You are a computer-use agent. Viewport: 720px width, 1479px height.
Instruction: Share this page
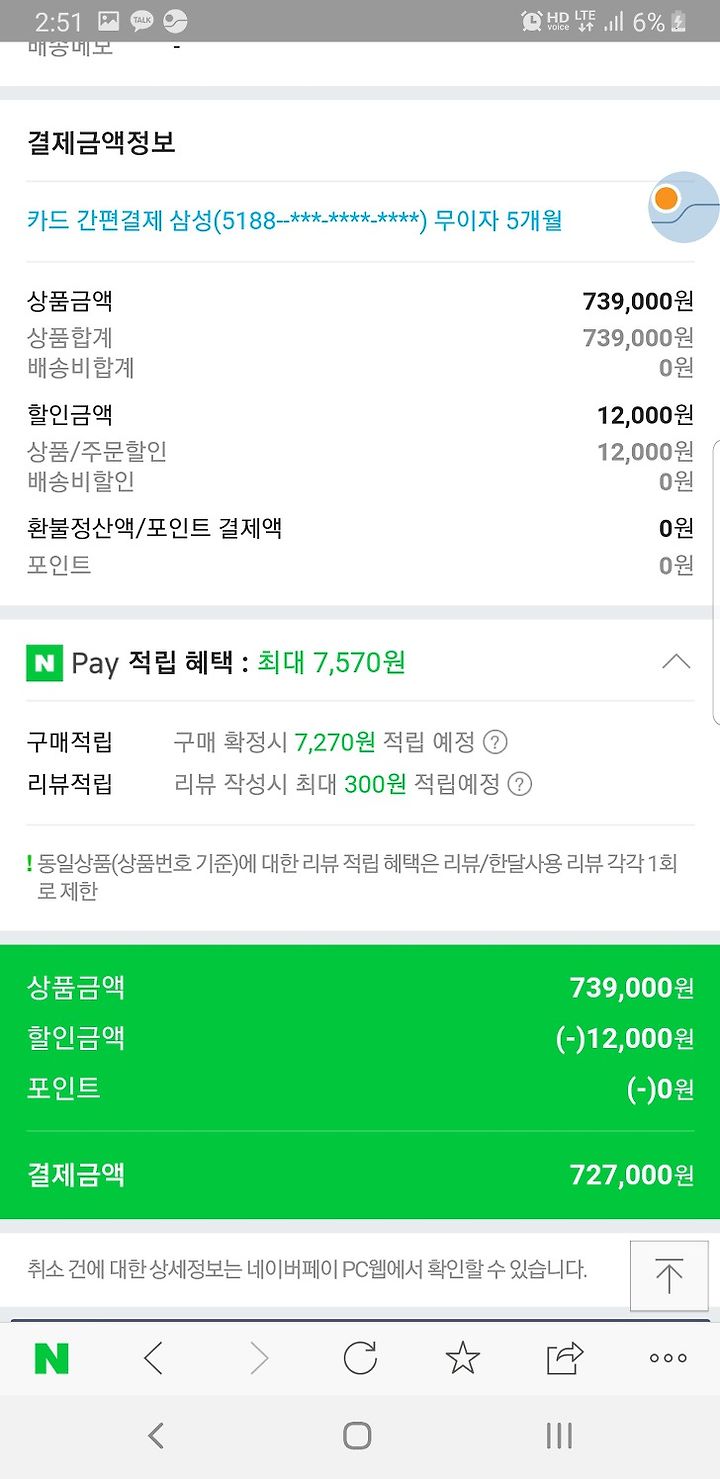pyautogui.click(x=565, y=1358)
